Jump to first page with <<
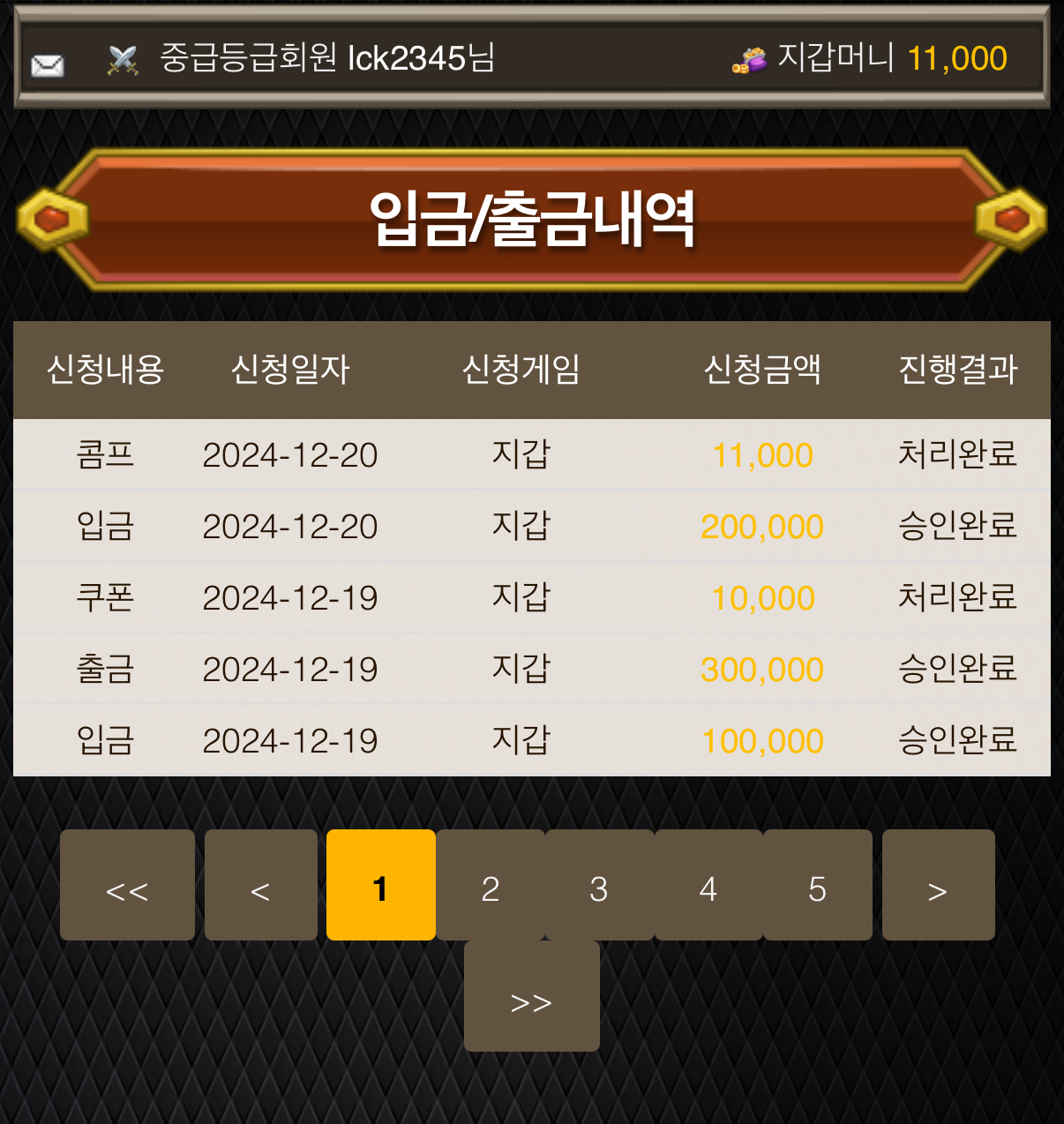Viewport: 1064px width, 1124px height. [127, 886]
